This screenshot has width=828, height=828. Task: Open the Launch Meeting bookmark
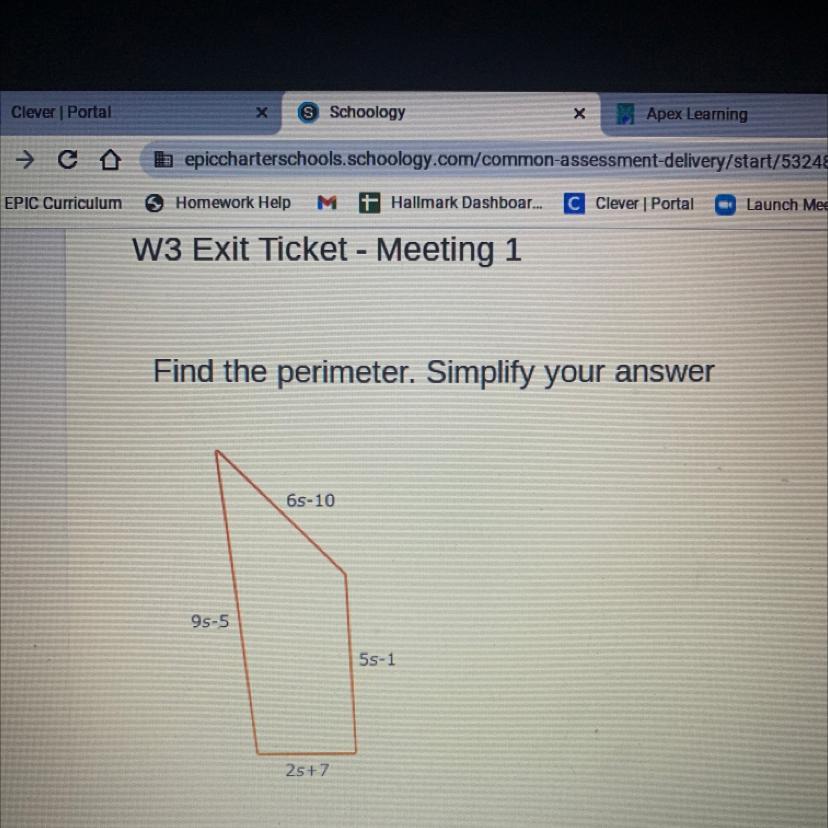point(772,205)
